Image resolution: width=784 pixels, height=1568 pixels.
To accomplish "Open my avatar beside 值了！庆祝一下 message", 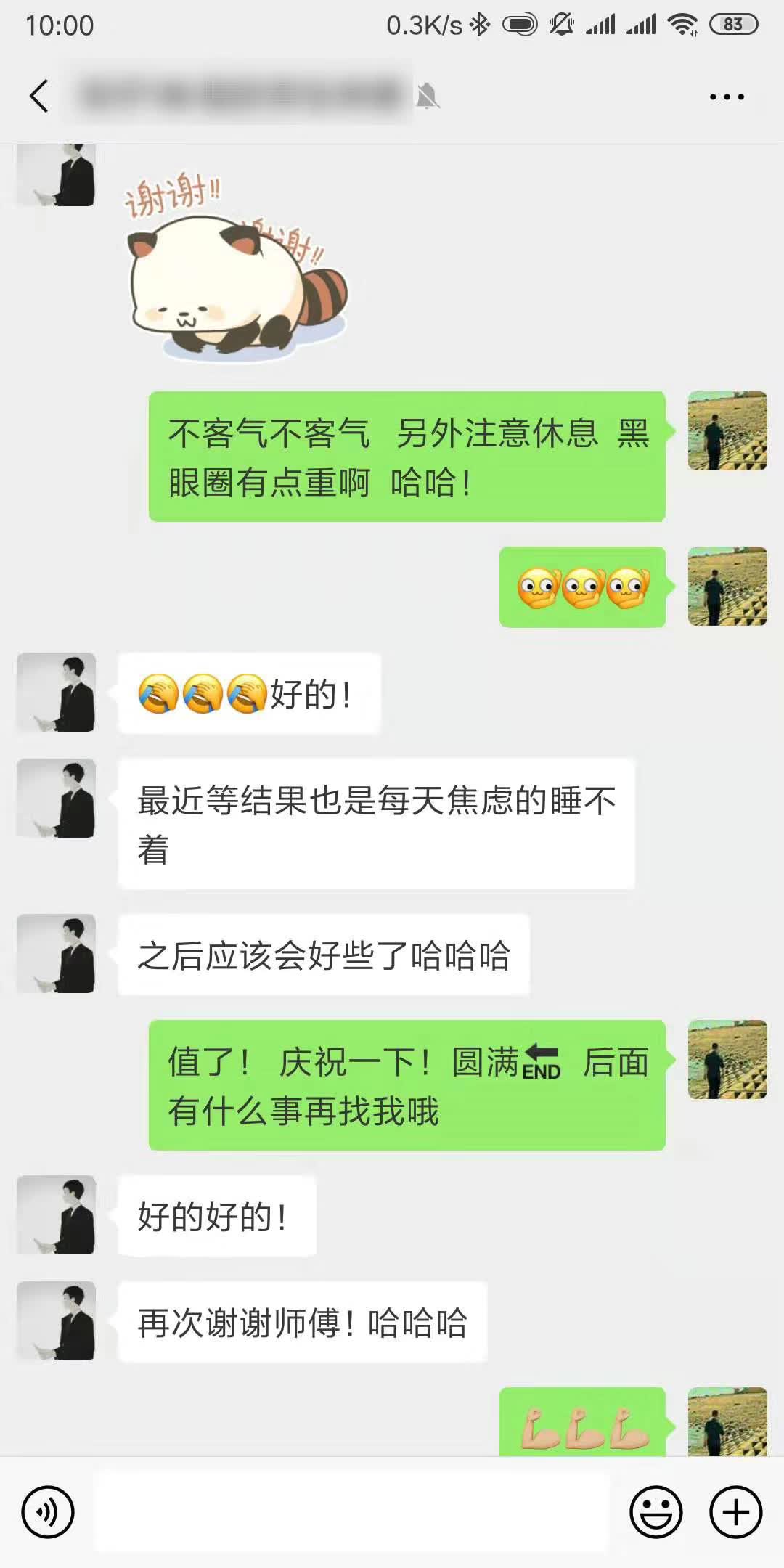I will pos(727,1059).
